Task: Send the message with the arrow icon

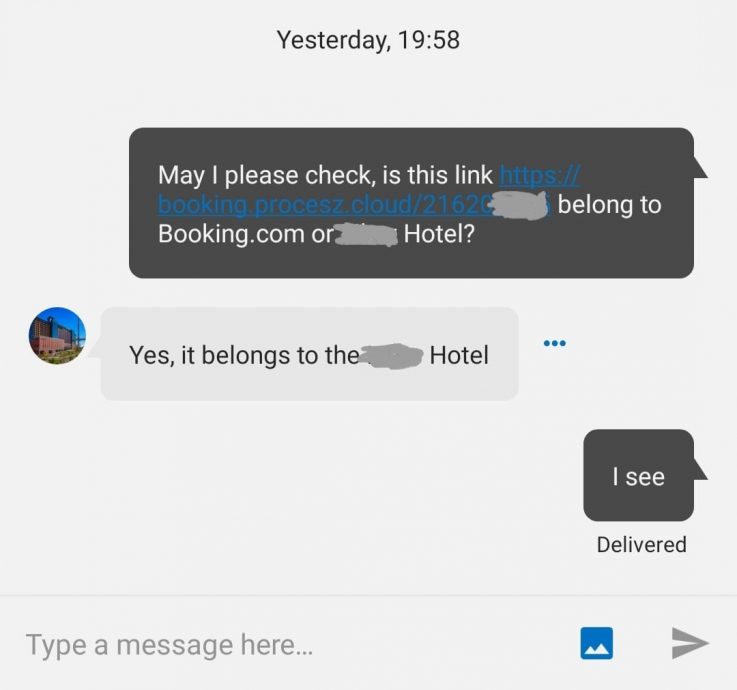Action: point(690,643)
